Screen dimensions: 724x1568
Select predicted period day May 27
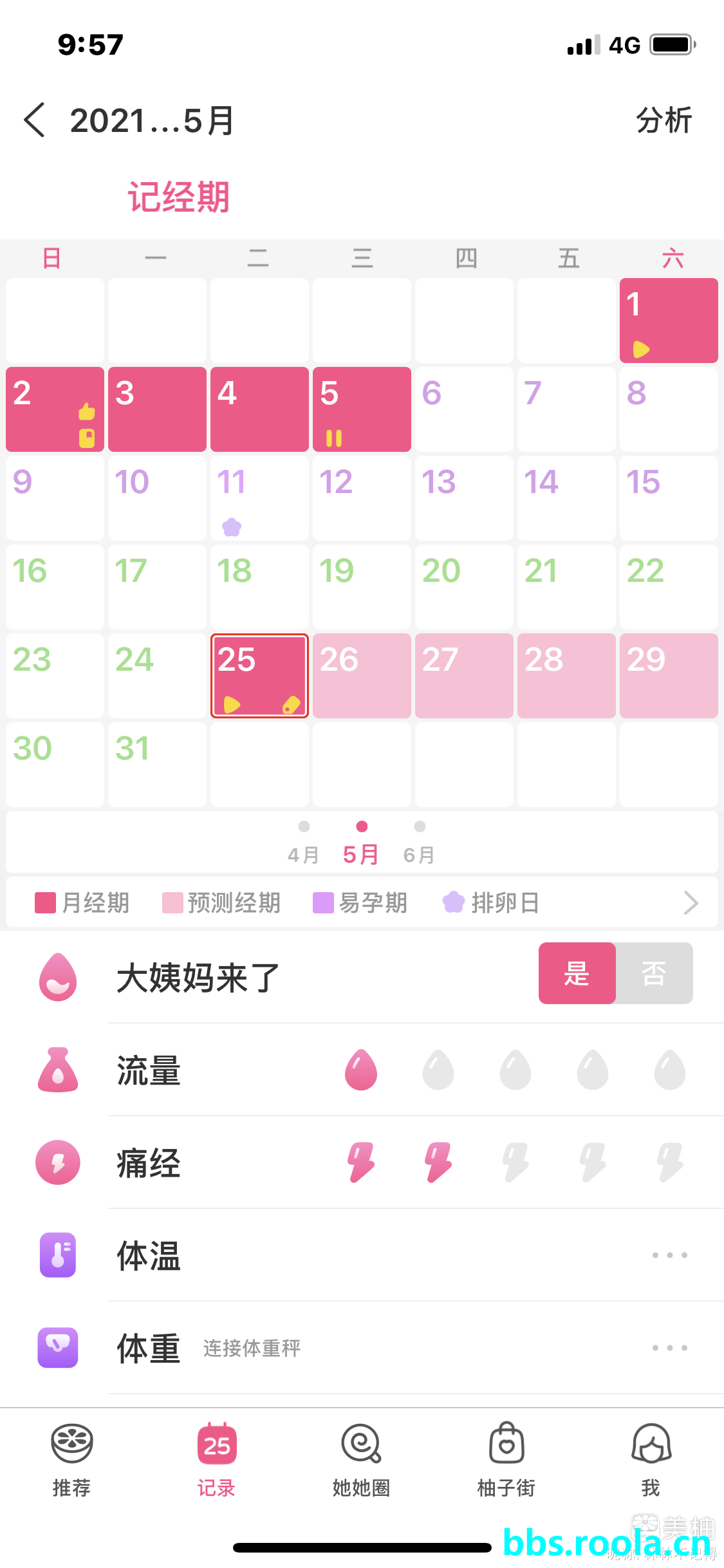(x=464, y=675)
